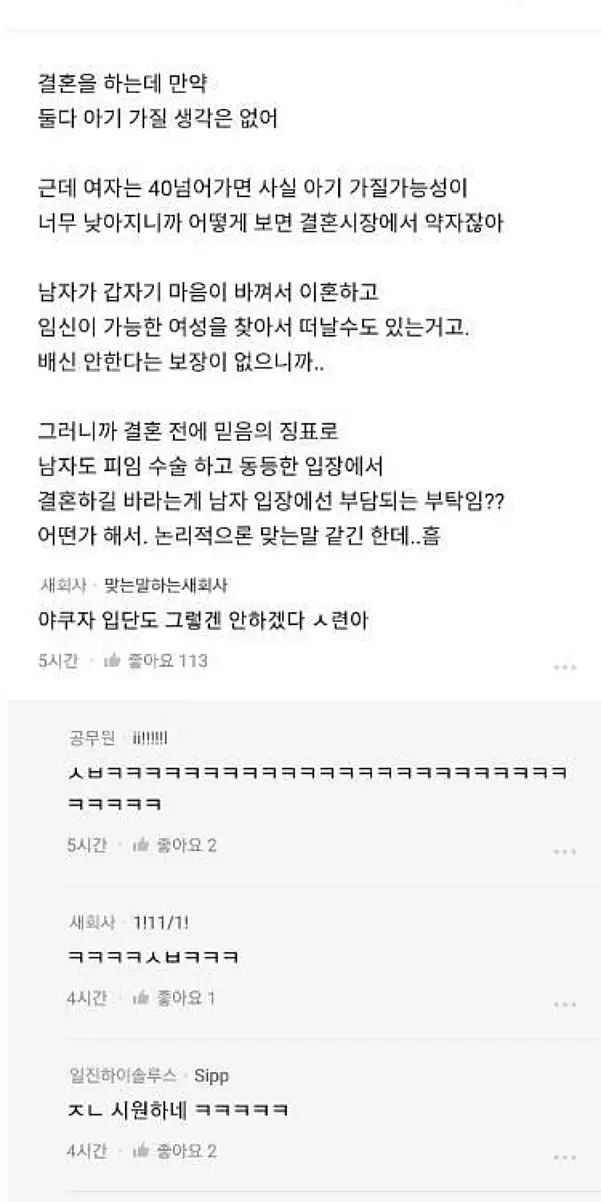Like Sipp's reply from 일진하이솔루스
Viewport: 601px width, 1202px height.
pos(141,1150)
